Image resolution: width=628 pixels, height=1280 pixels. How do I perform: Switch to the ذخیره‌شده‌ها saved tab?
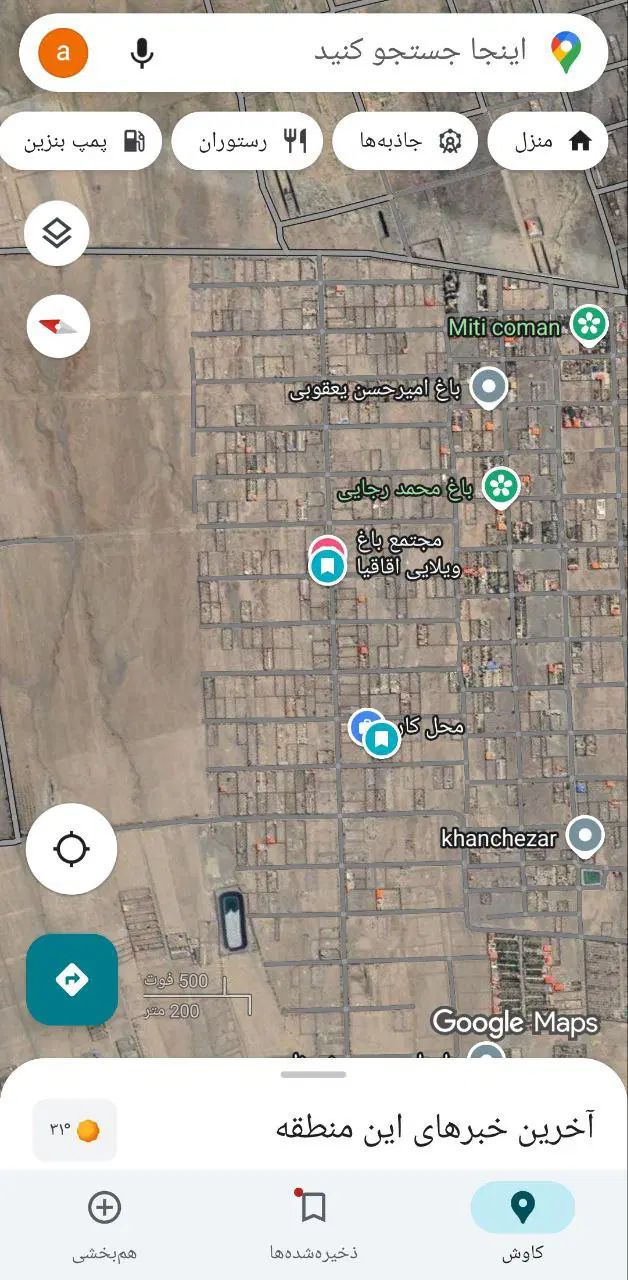313,1221
